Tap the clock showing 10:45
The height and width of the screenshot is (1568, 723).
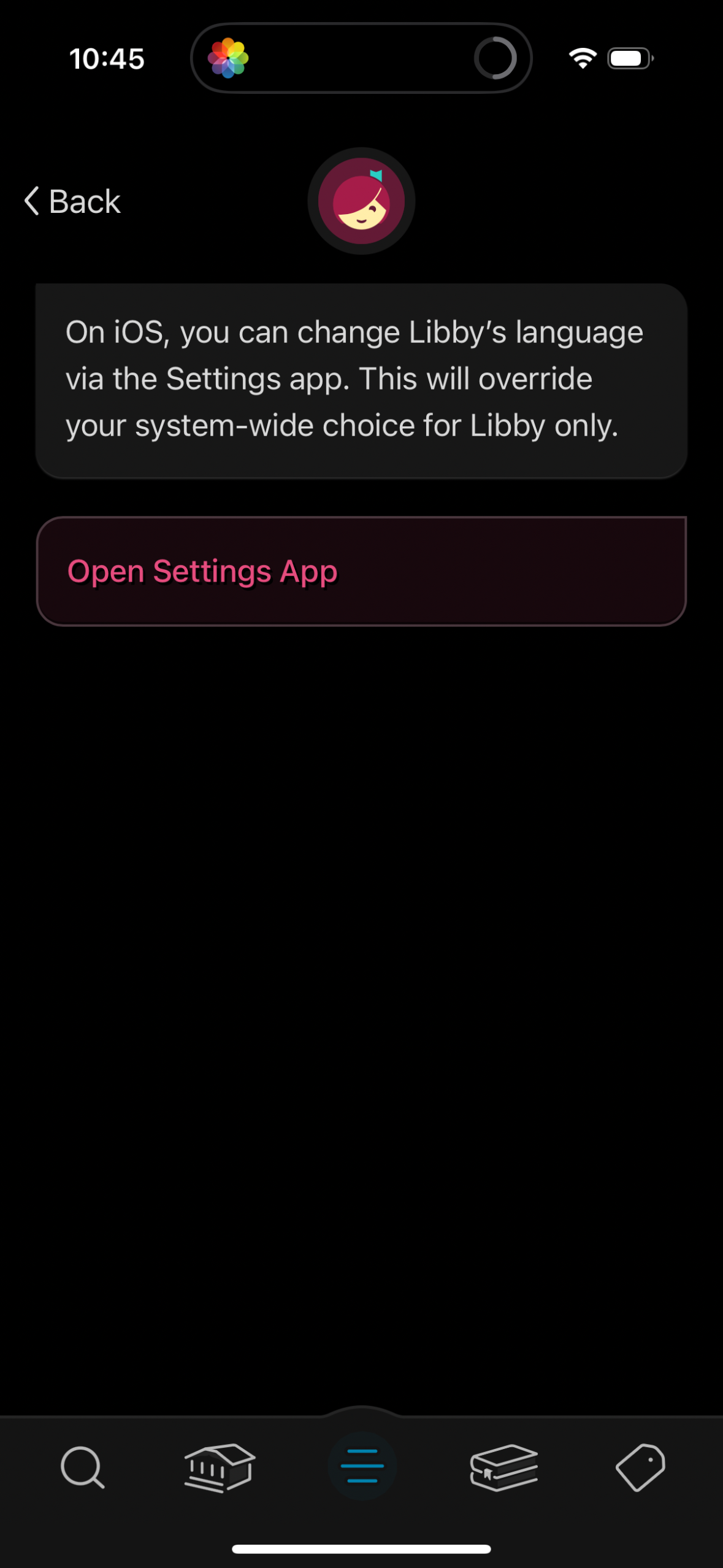(105, 57)
